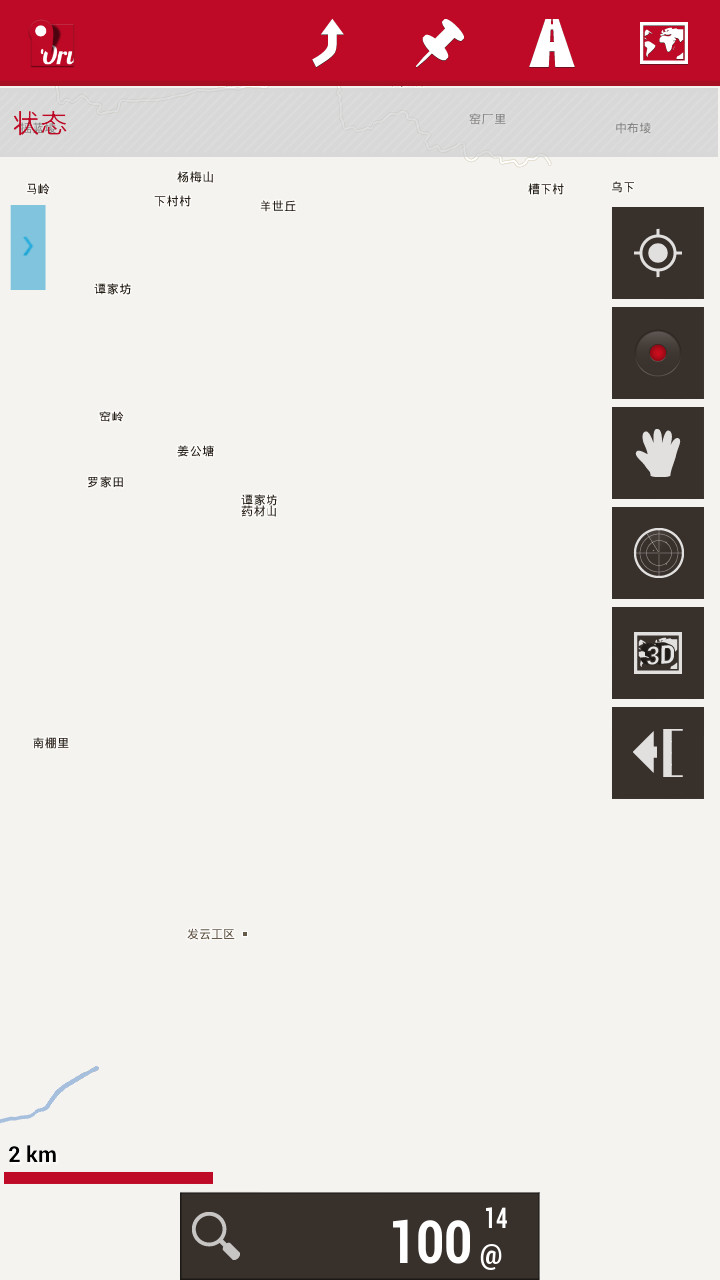Open the tracks and routes menu
Image resolution: width=720 pixels, height=1280 pixels.
[328, 44]
